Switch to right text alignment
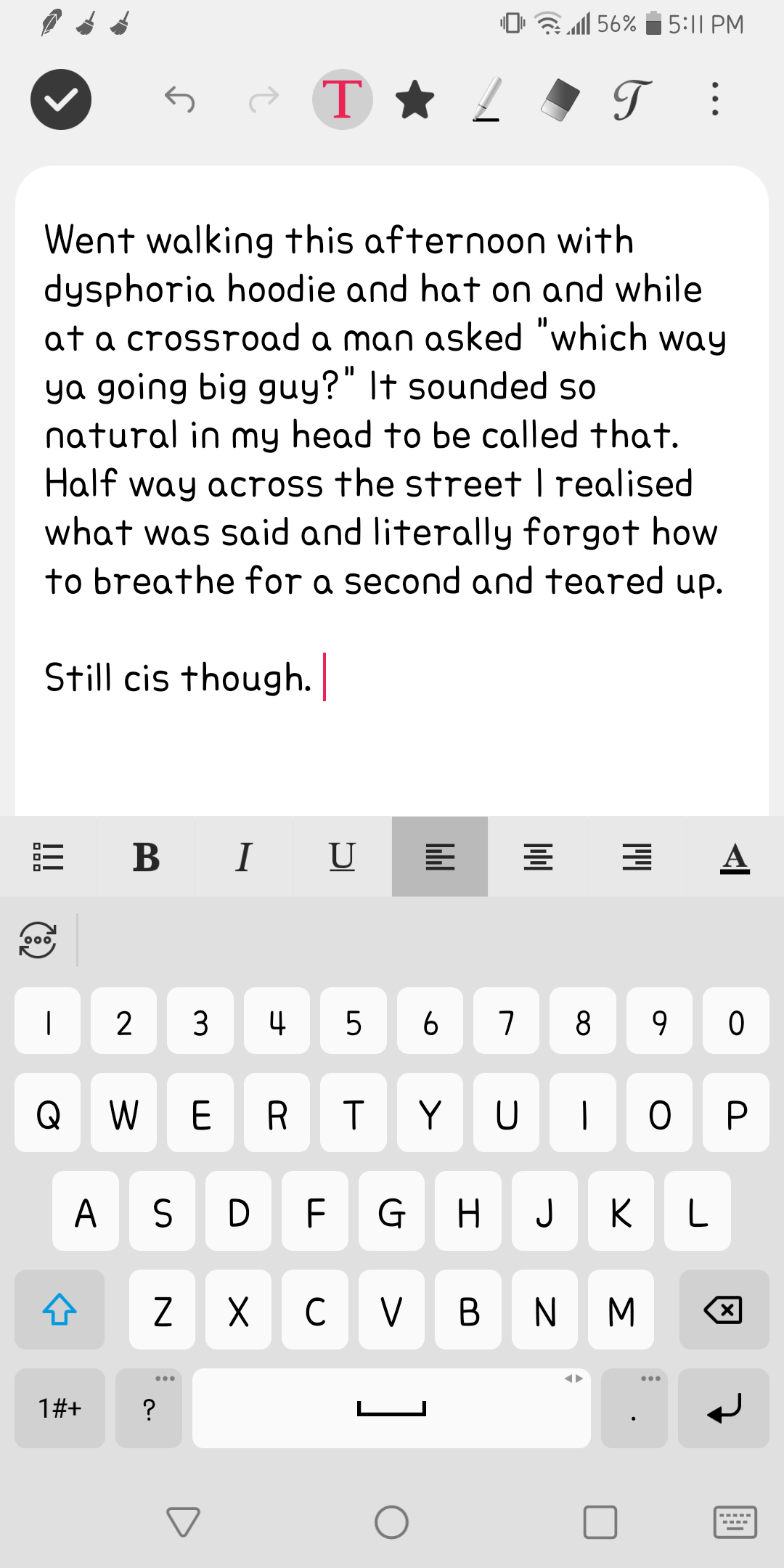784x1568 pixels. click(x=637, y=857)
